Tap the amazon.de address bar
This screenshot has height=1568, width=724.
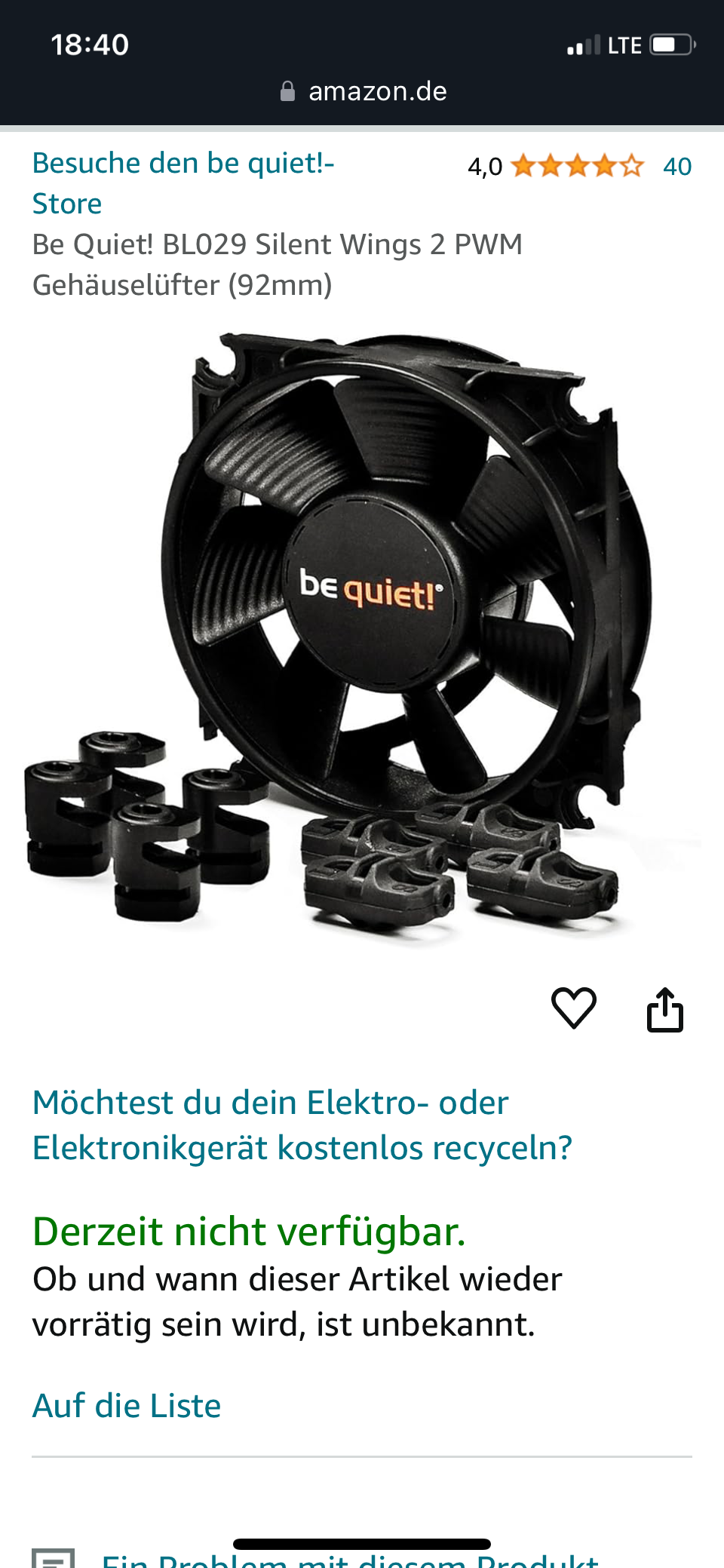(364, 91)
